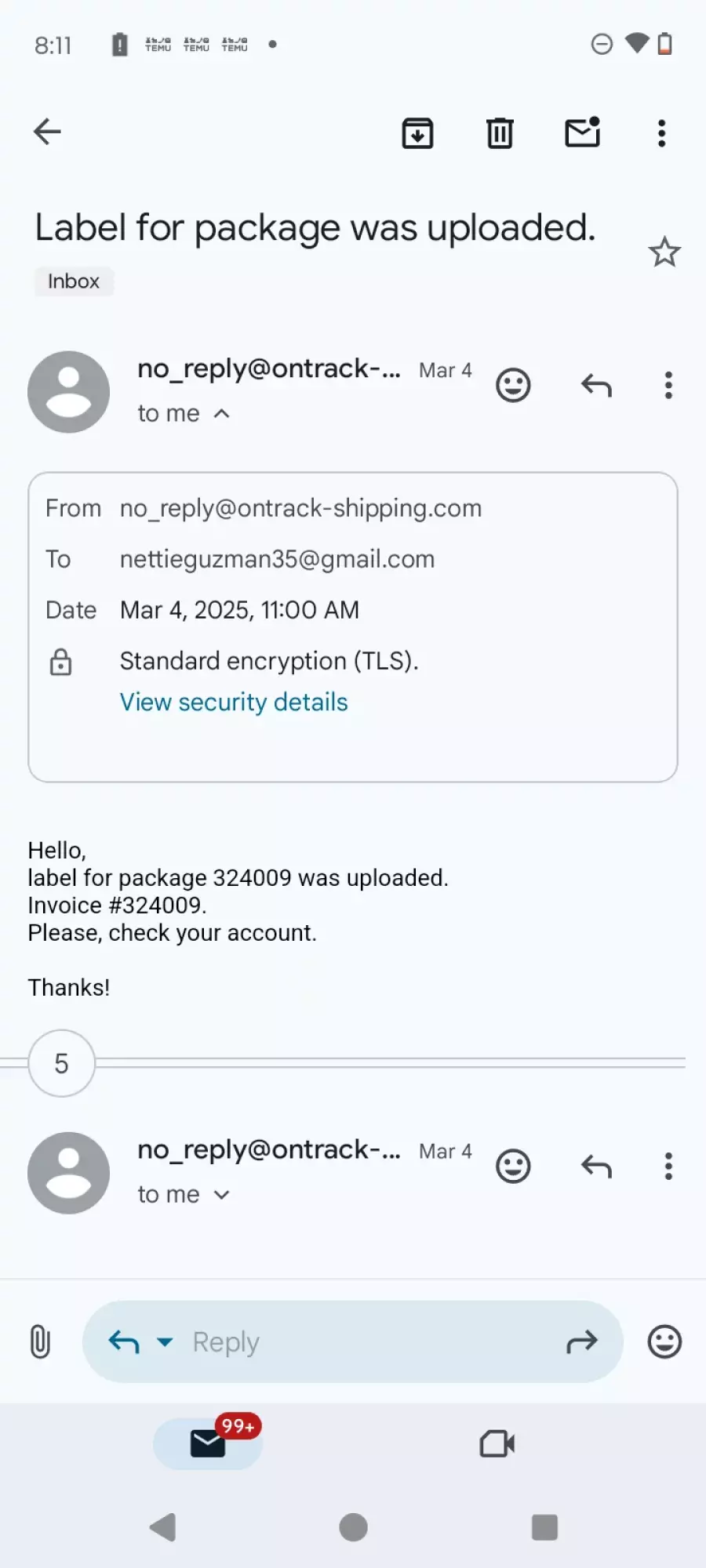The width and height of the screenshot is (706, 1568).
Task: Open more options for the last message
Action: coord(668,1166)
